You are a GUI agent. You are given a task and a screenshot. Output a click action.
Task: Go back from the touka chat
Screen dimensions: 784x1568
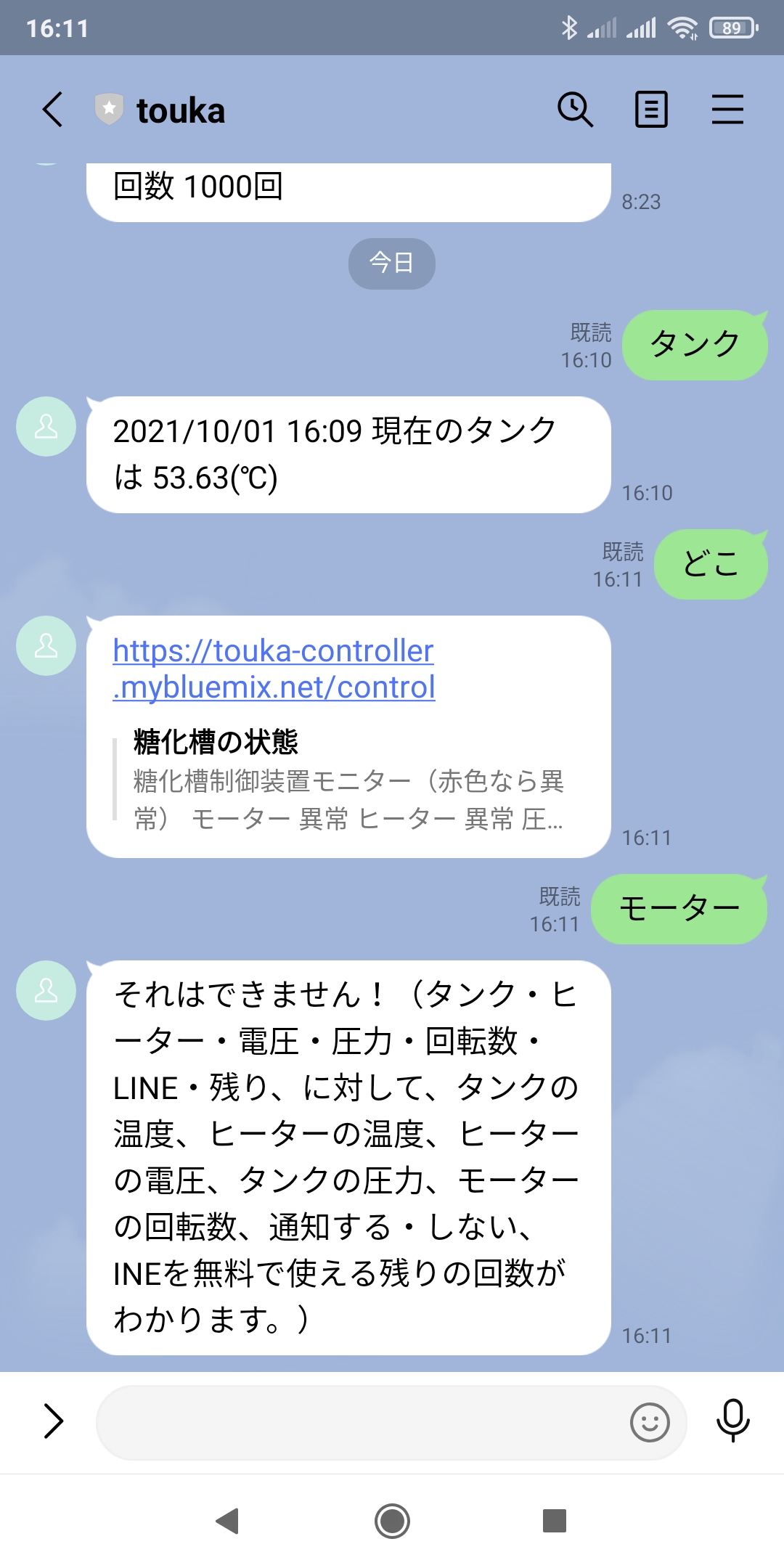click(53, 110)
